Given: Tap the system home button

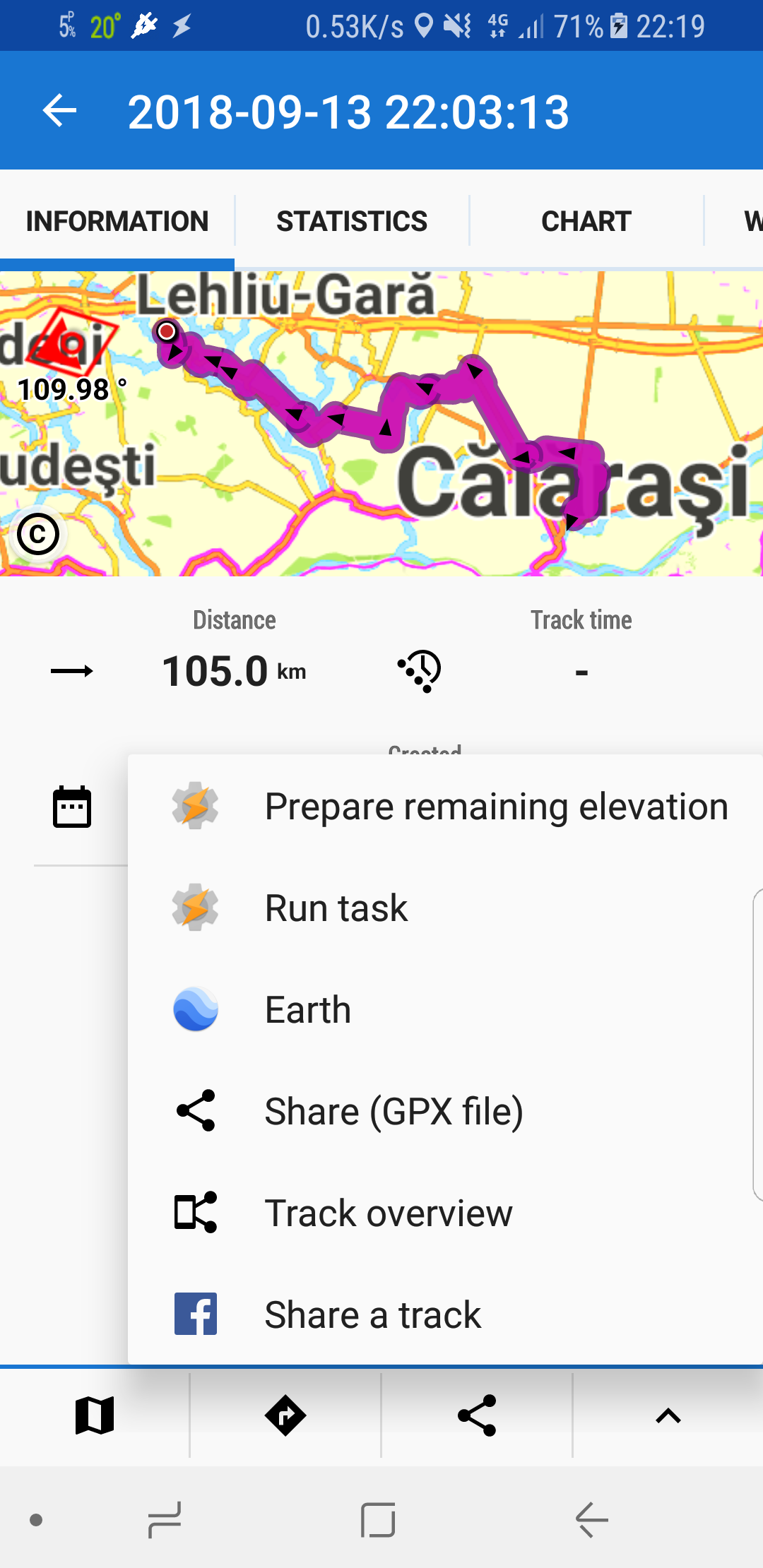Looking at the screenshot, I should click(378, 1519).
